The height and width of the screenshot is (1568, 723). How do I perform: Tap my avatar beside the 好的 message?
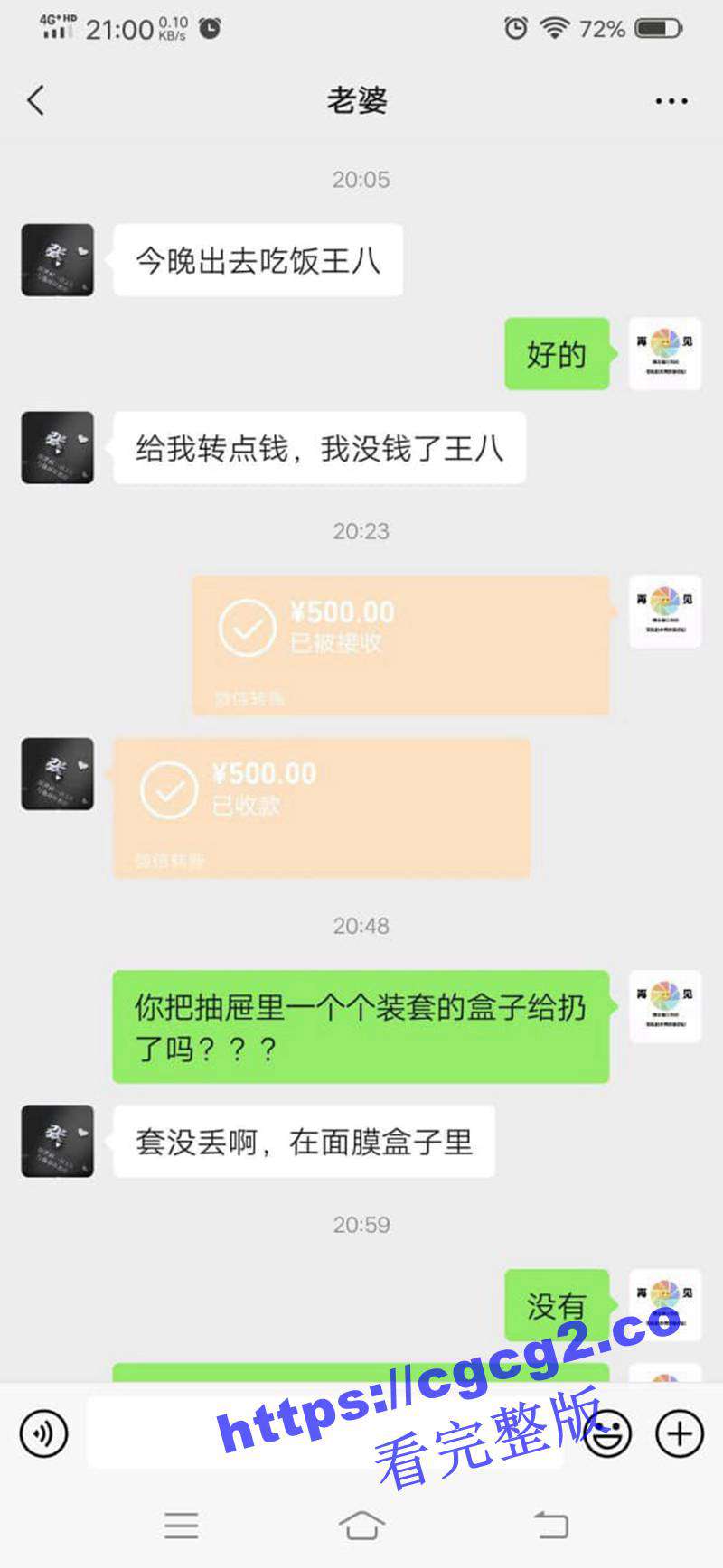coord(665,354)
